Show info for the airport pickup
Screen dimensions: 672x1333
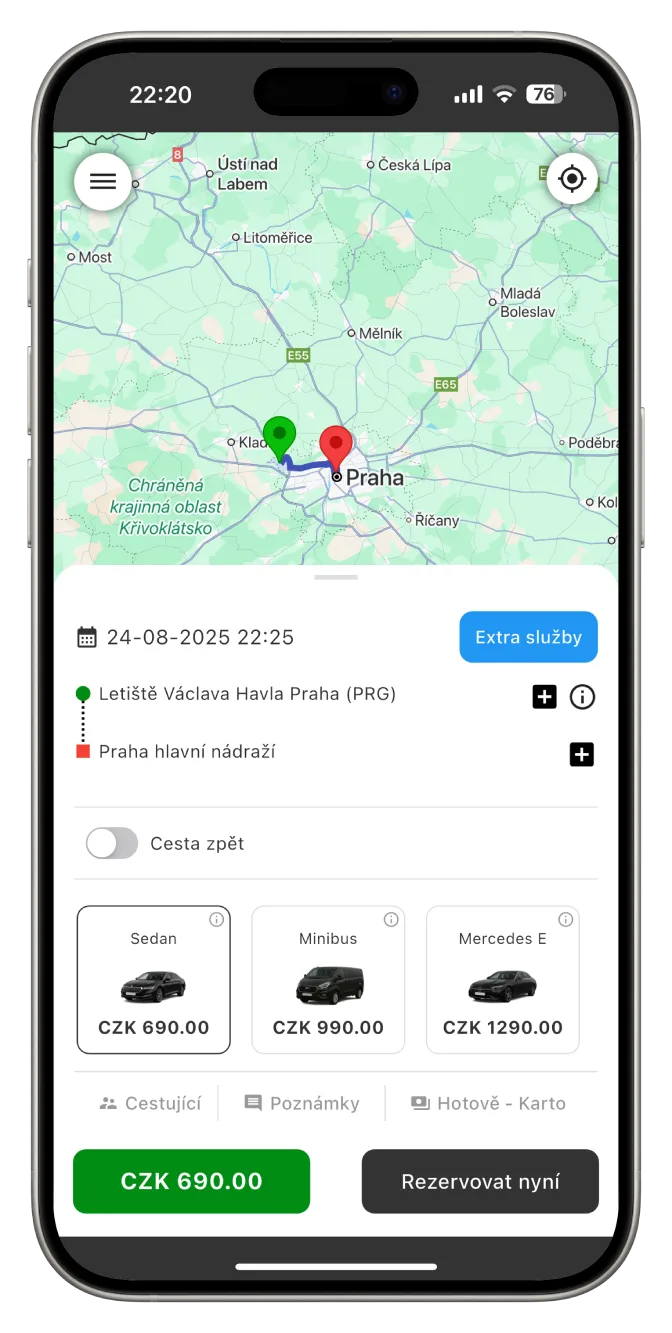[582, 697]
